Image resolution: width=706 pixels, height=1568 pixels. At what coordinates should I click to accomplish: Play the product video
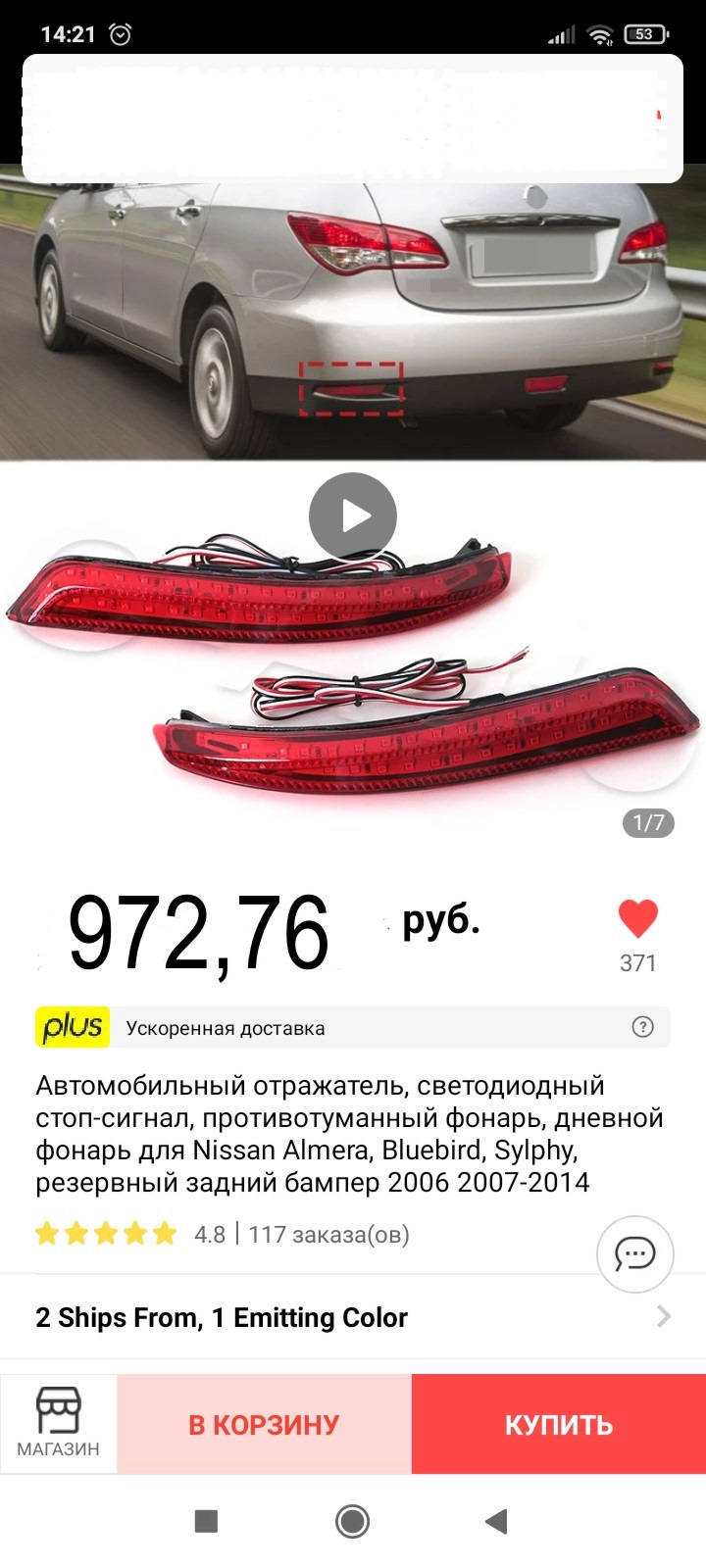pyautogui.click(x=353, y=516)
